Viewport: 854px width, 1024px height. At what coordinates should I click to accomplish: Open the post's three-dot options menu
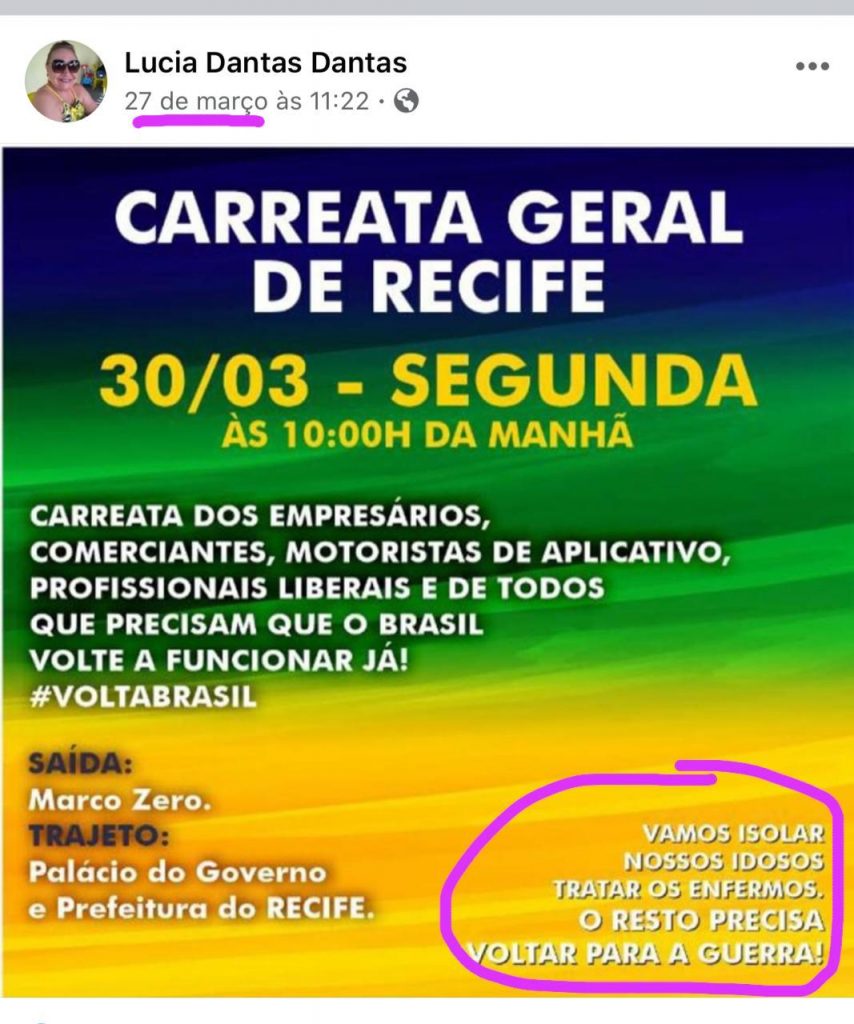(x=812, y=67)
